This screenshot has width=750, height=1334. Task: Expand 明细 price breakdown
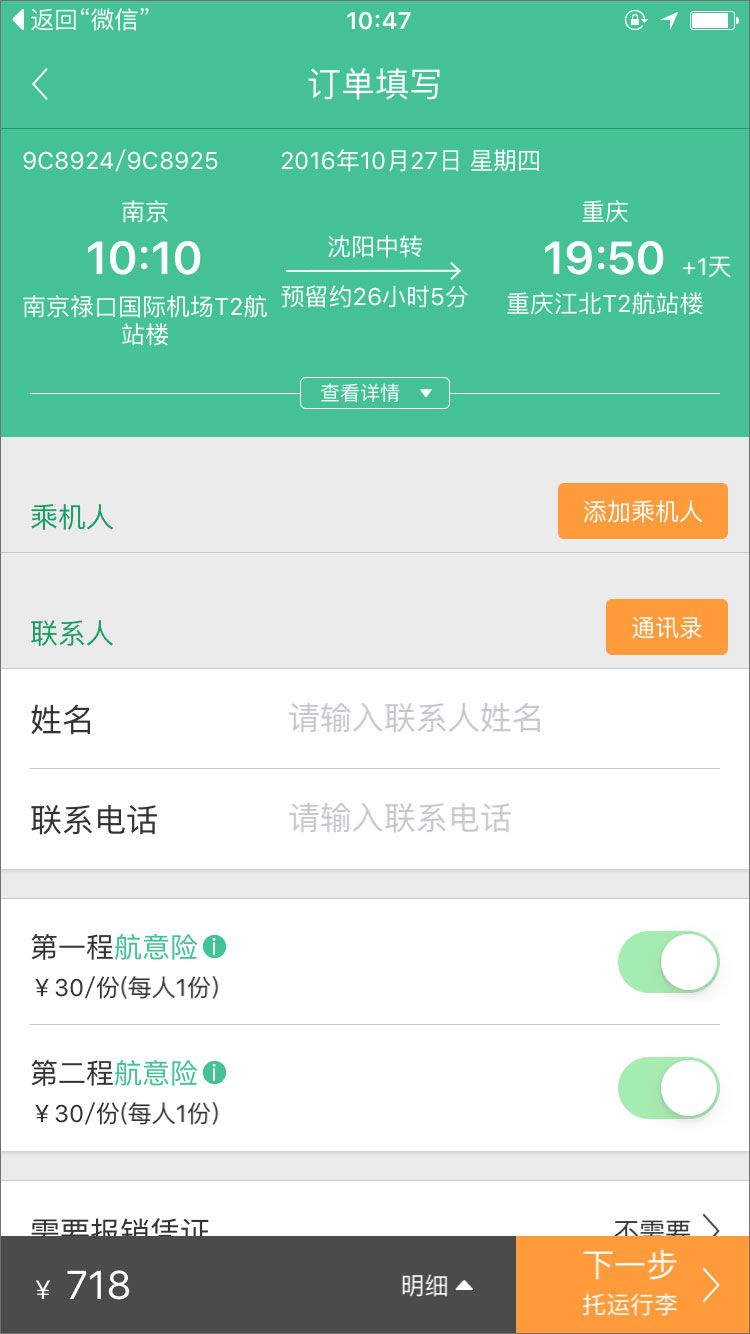coord(437,1286)
